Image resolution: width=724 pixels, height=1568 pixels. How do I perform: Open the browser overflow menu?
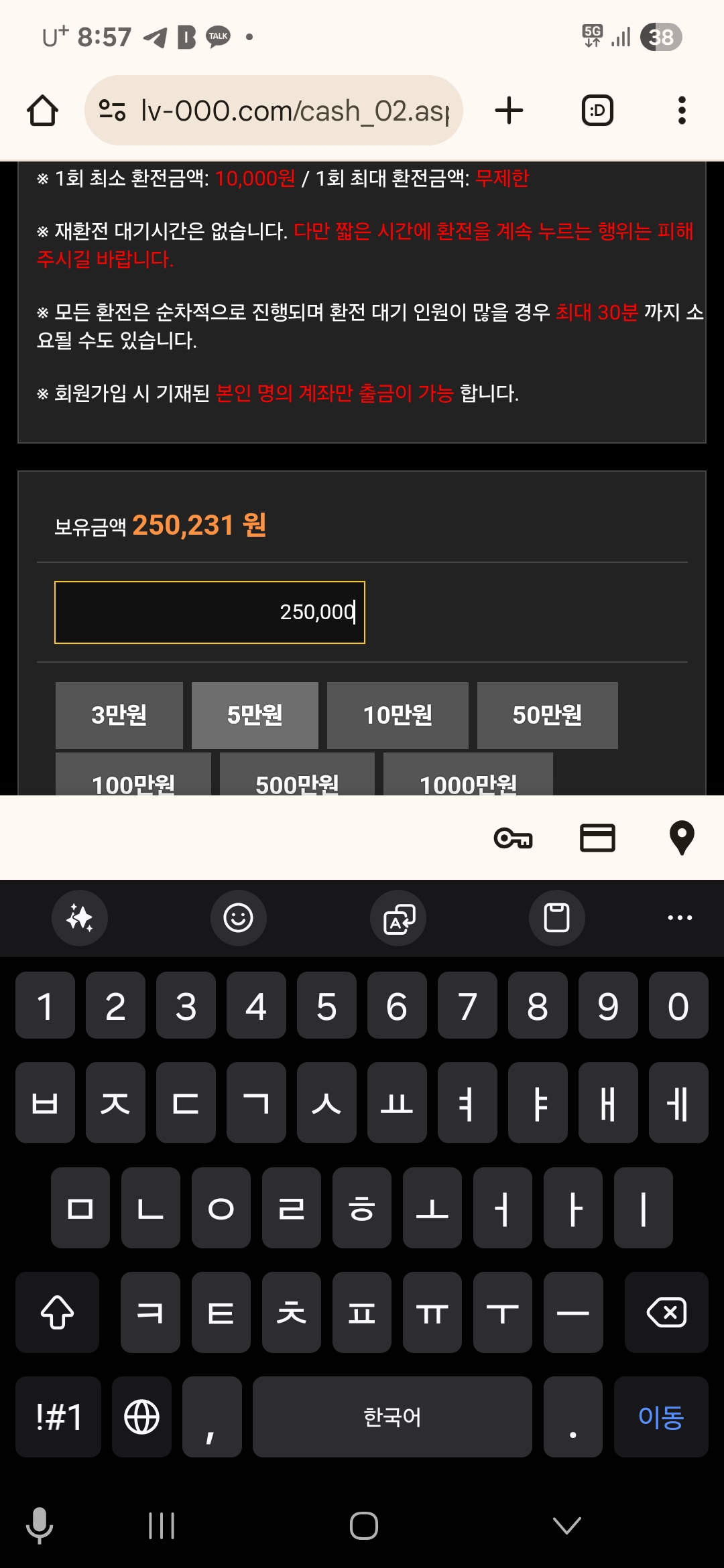pyautogui.click(x=682, y=111)
